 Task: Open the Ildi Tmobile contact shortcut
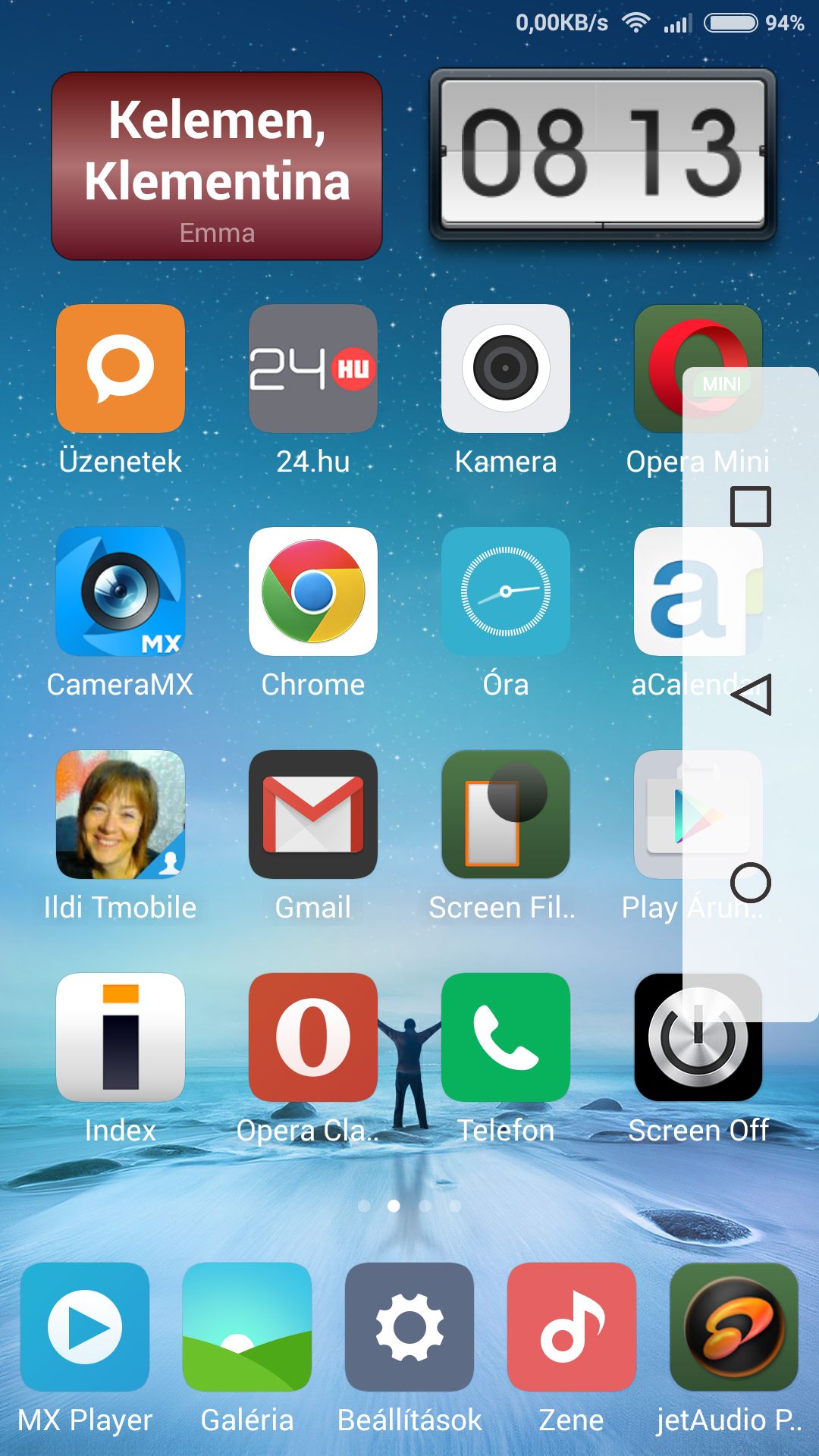click(x=121, y=814)
